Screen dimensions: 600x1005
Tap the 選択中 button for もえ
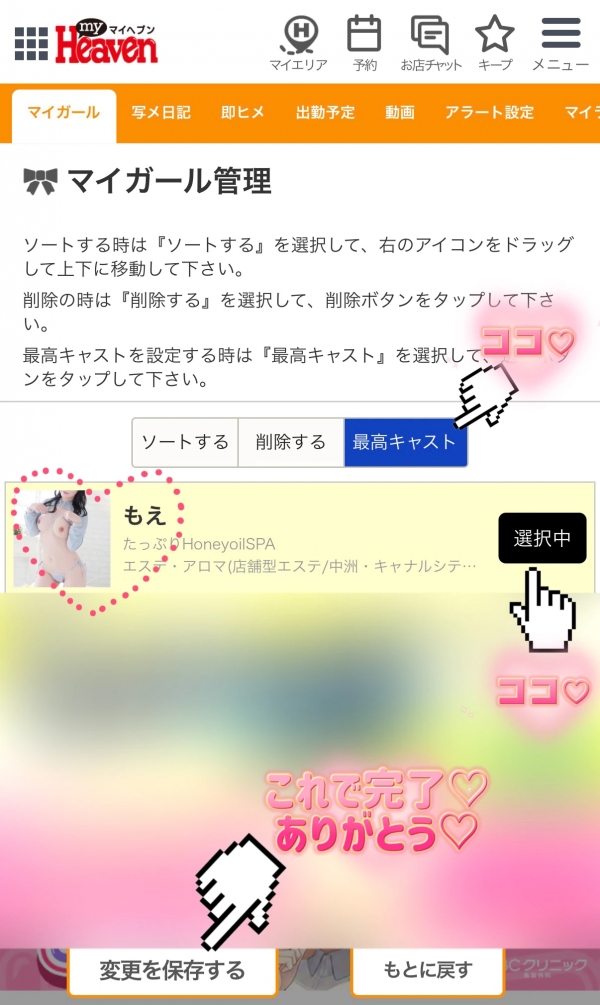[542, 539]
